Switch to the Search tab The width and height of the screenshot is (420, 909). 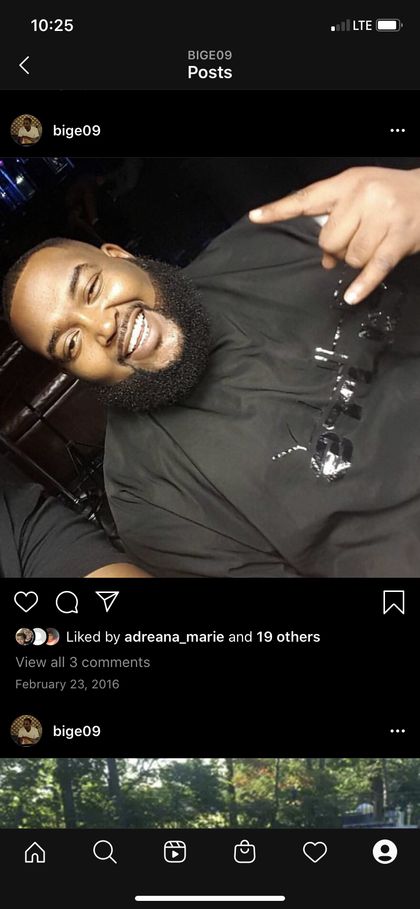105,852
